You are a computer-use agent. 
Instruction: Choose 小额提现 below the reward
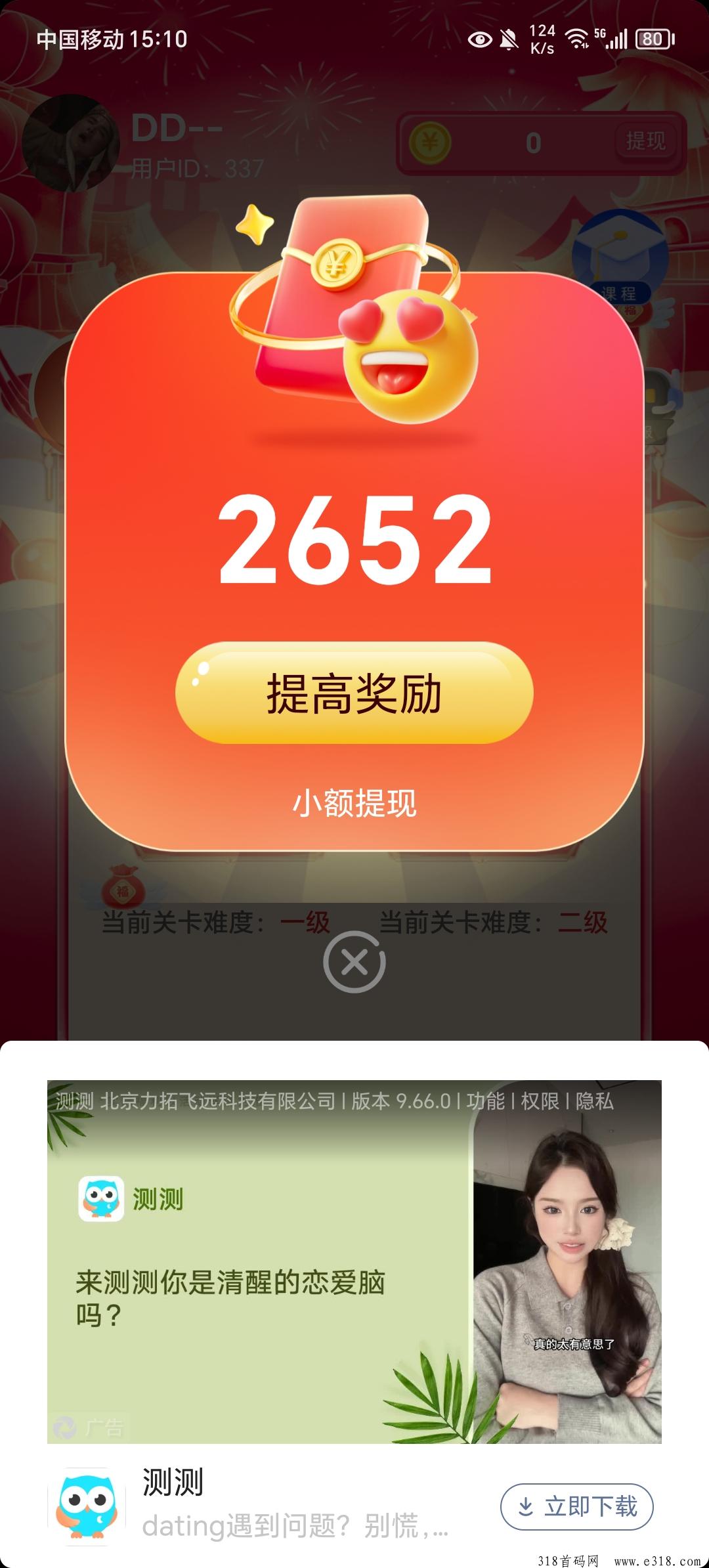354,803
